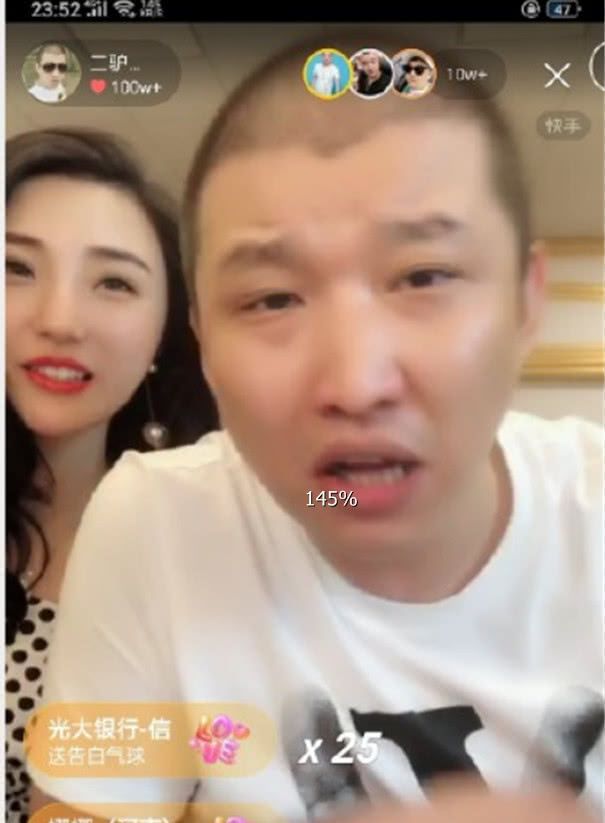Close the live stream with X

[557, 75]
